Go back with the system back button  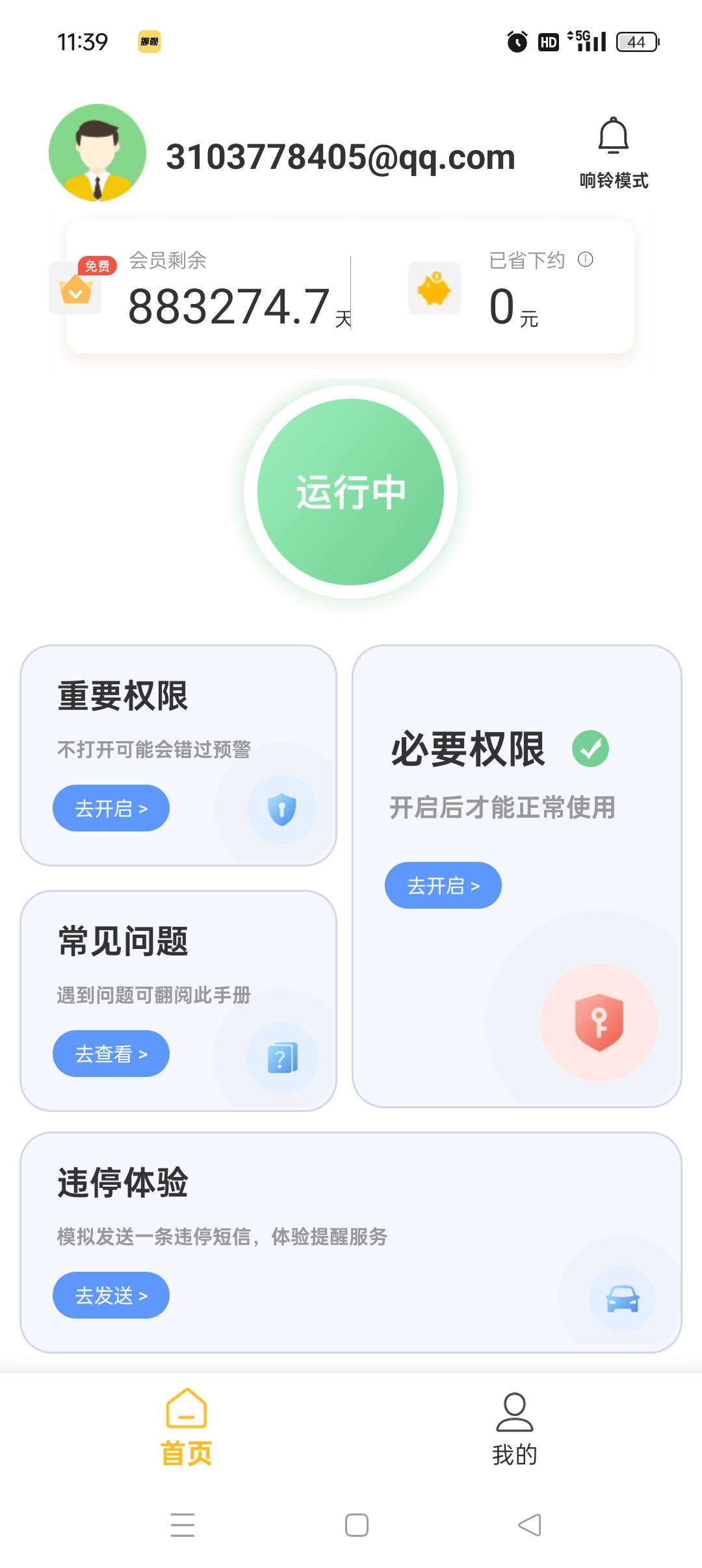coord(530,1524)
